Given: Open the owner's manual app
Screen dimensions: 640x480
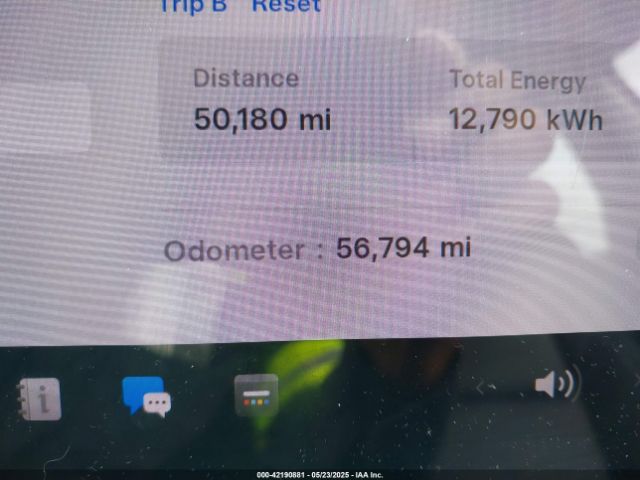Looking at the screenshot, I should 38,399.
